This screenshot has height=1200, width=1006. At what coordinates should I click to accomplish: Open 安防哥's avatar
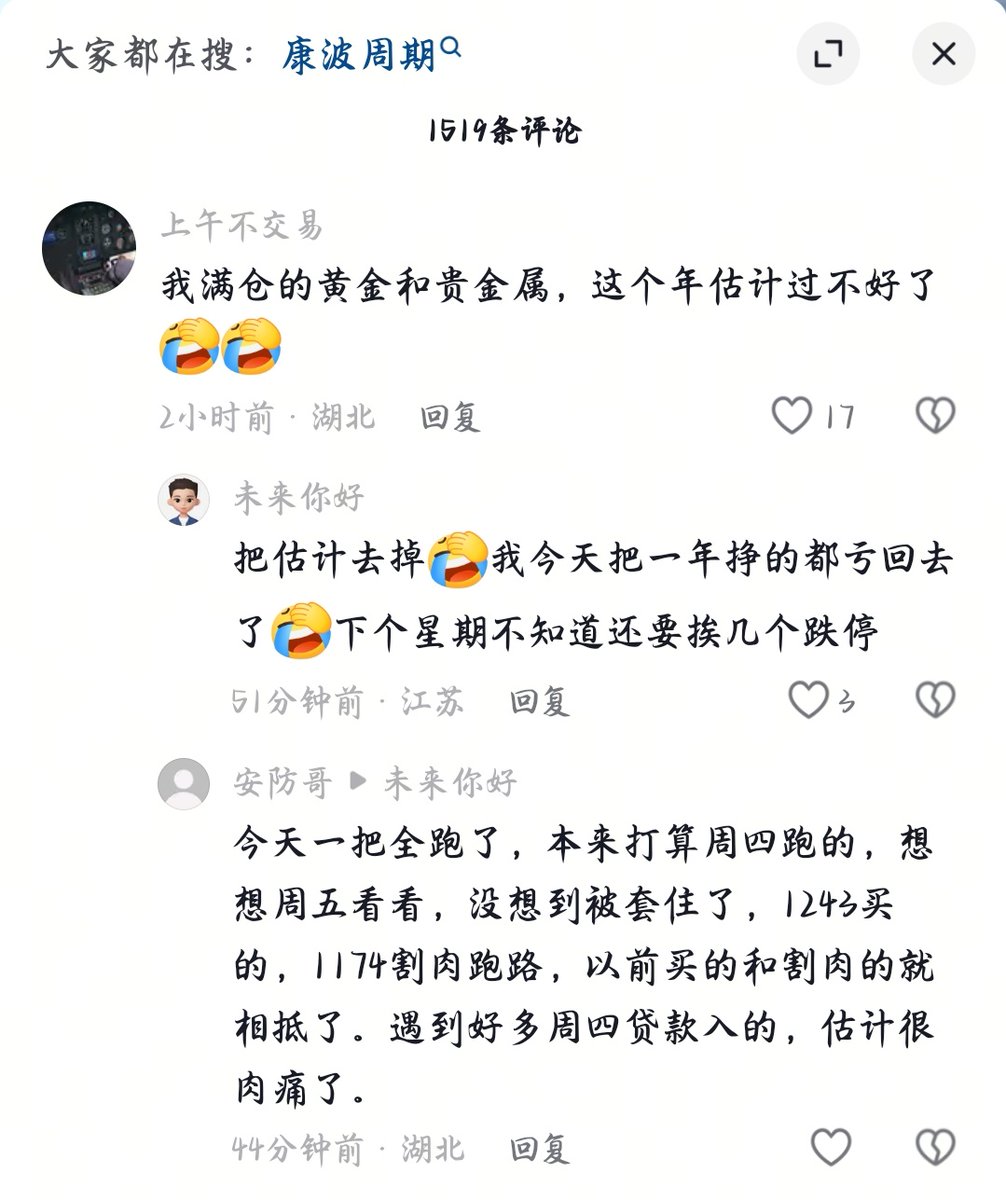(184, 783)
